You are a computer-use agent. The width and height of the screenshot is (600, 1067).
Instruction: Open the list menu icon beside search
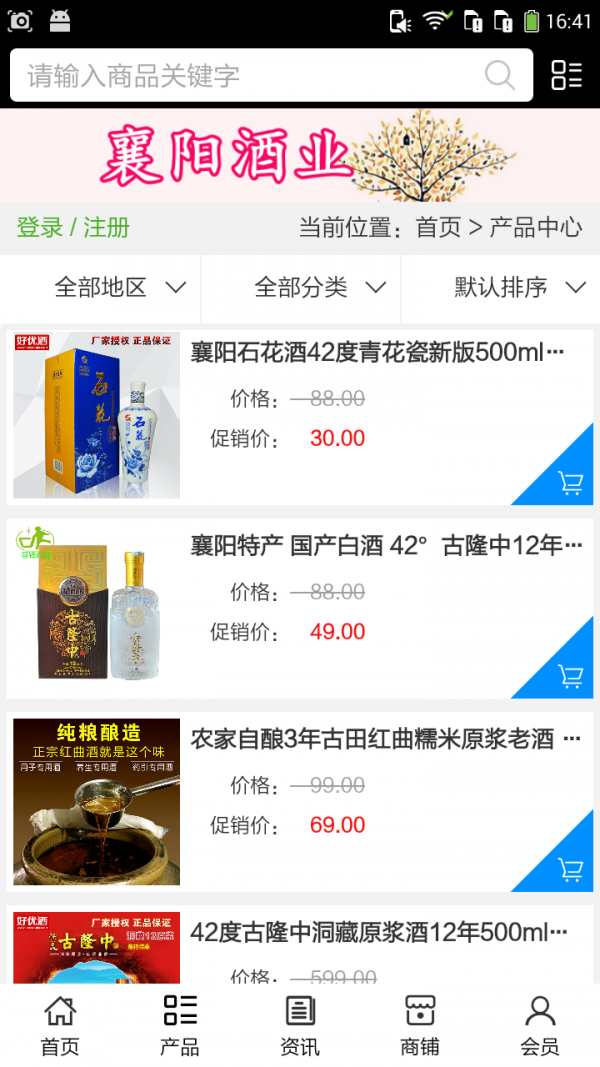[566, 75]
